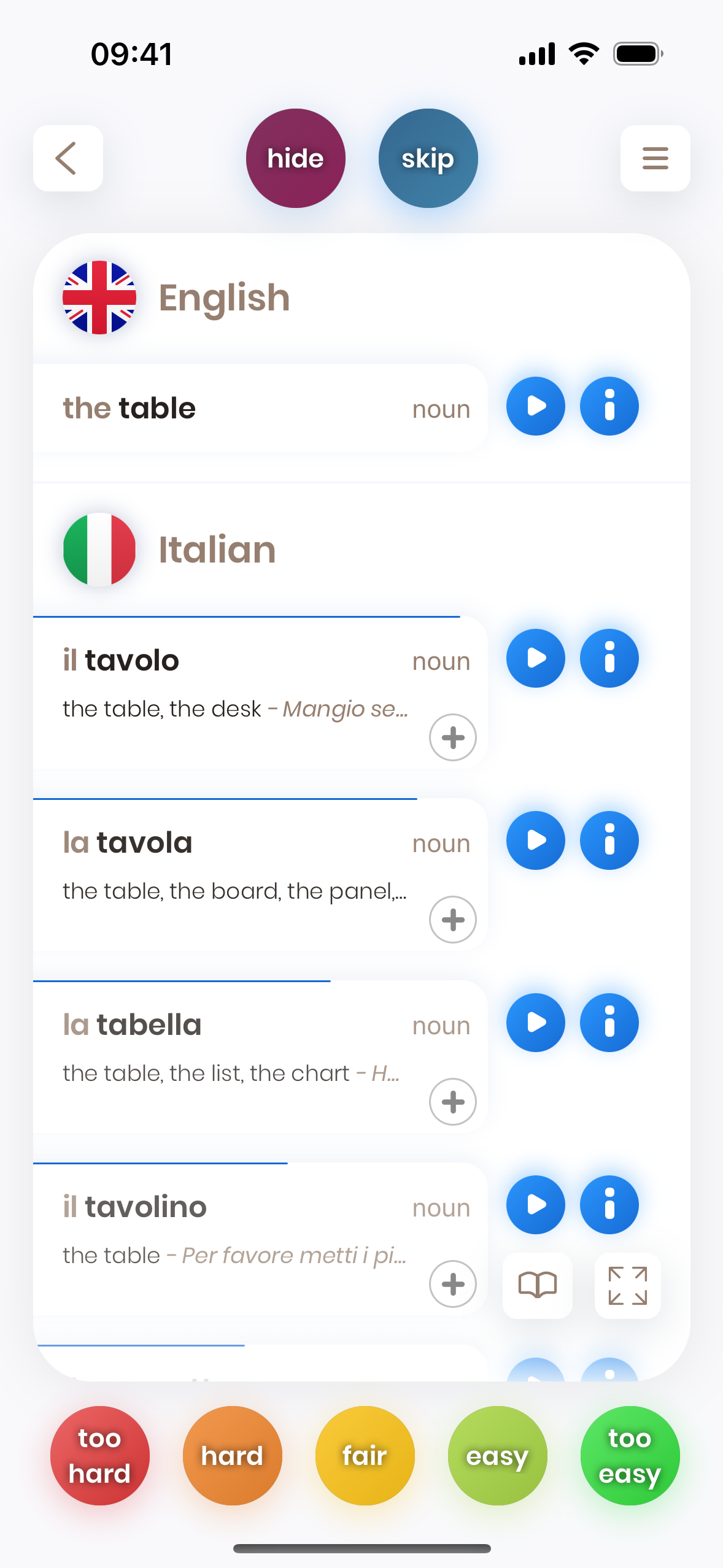Open info for la tabella
723x1568 pixels.
[609, 1023]
